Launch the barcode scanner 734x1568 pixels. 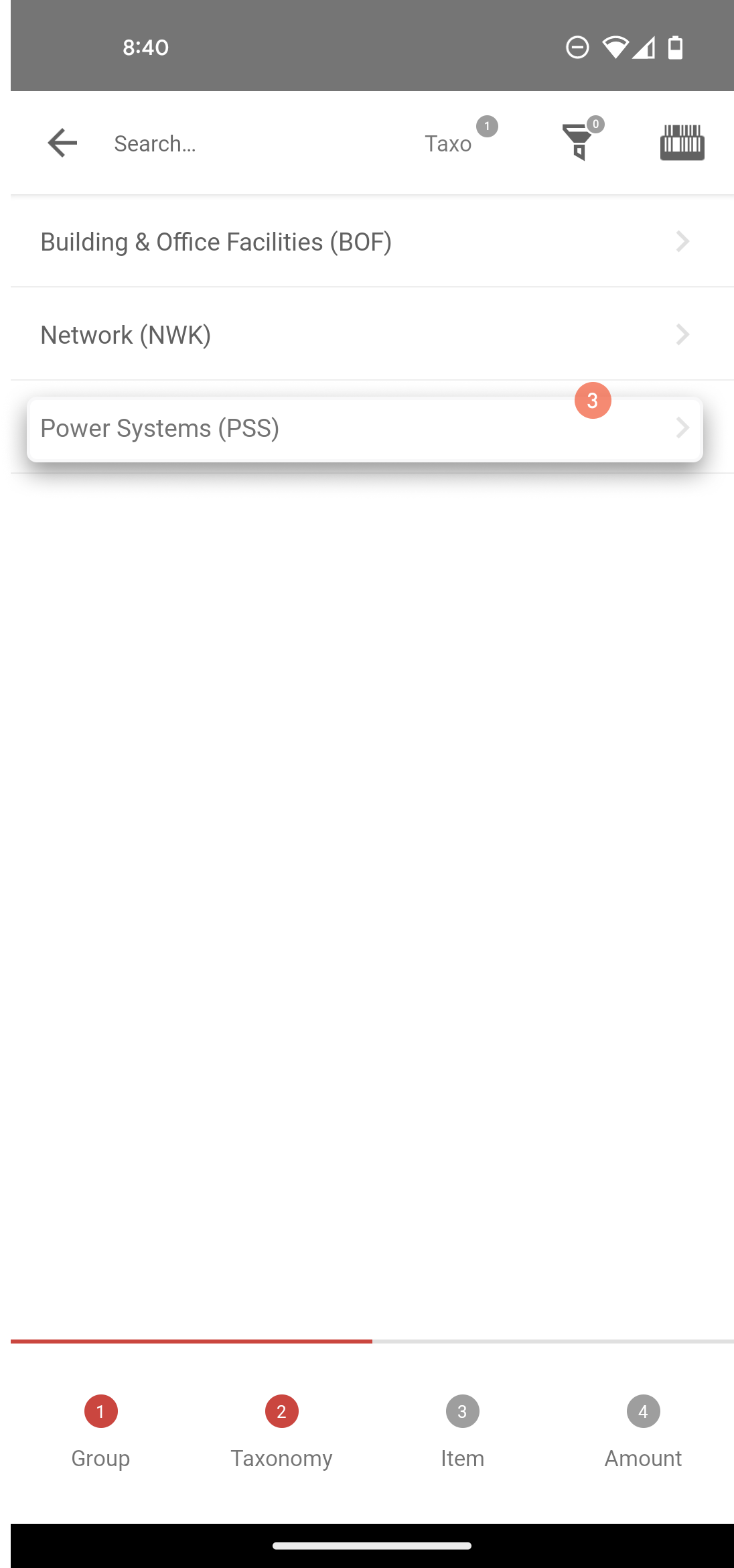coord(682,142)
